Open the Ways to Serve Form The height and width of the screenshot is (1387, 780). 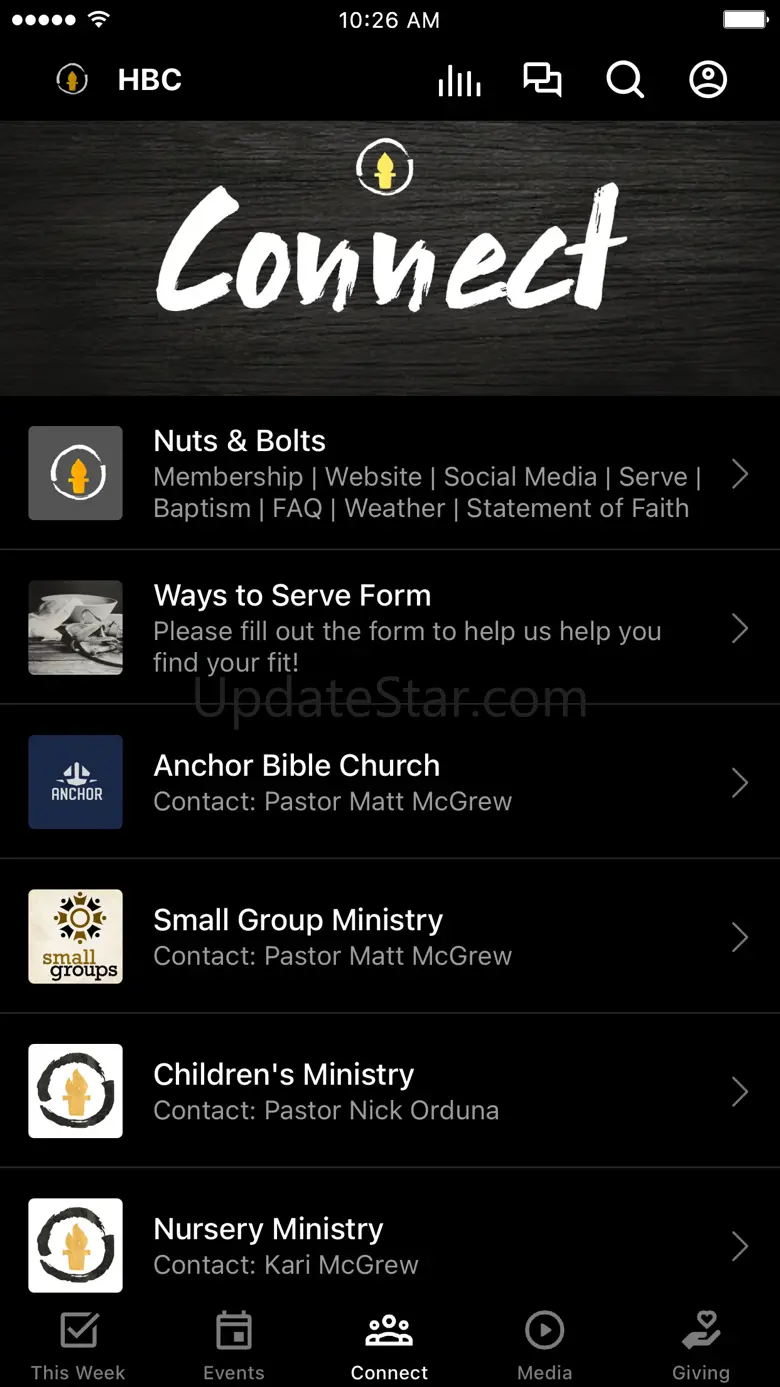click(390, 628)
